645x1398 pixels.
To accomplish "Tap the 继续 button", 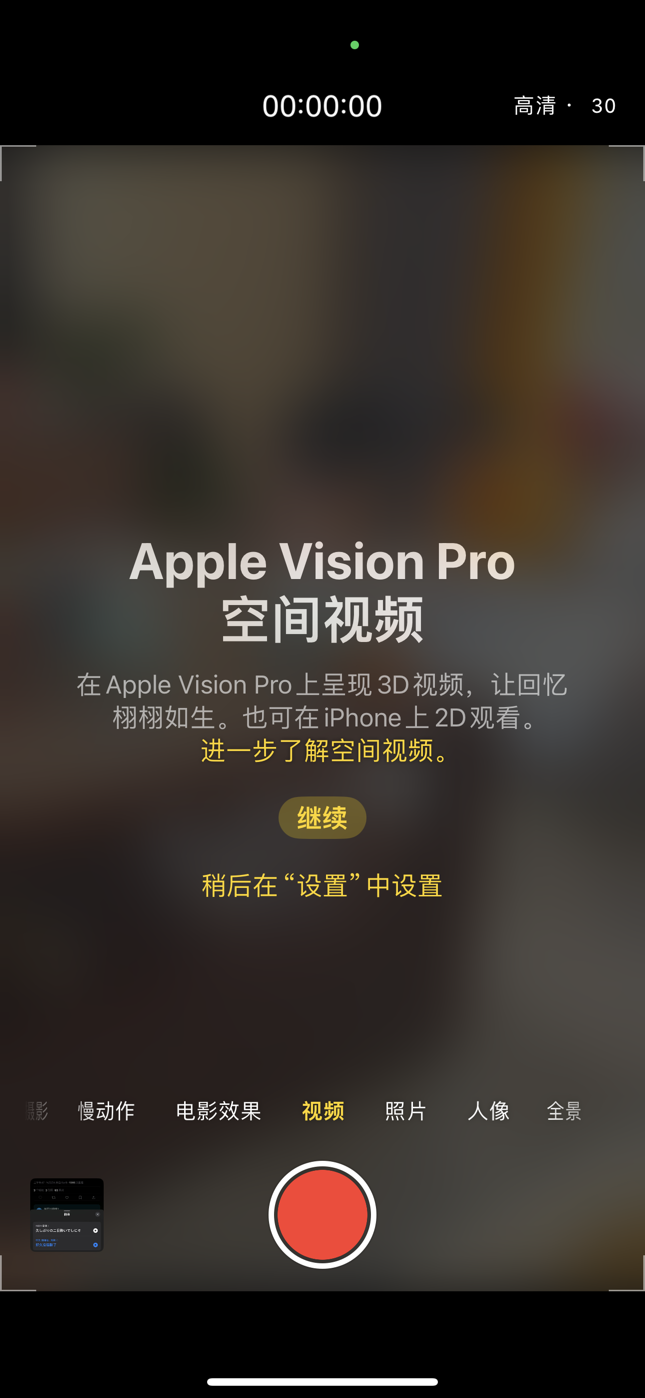I will click(322, 818).
